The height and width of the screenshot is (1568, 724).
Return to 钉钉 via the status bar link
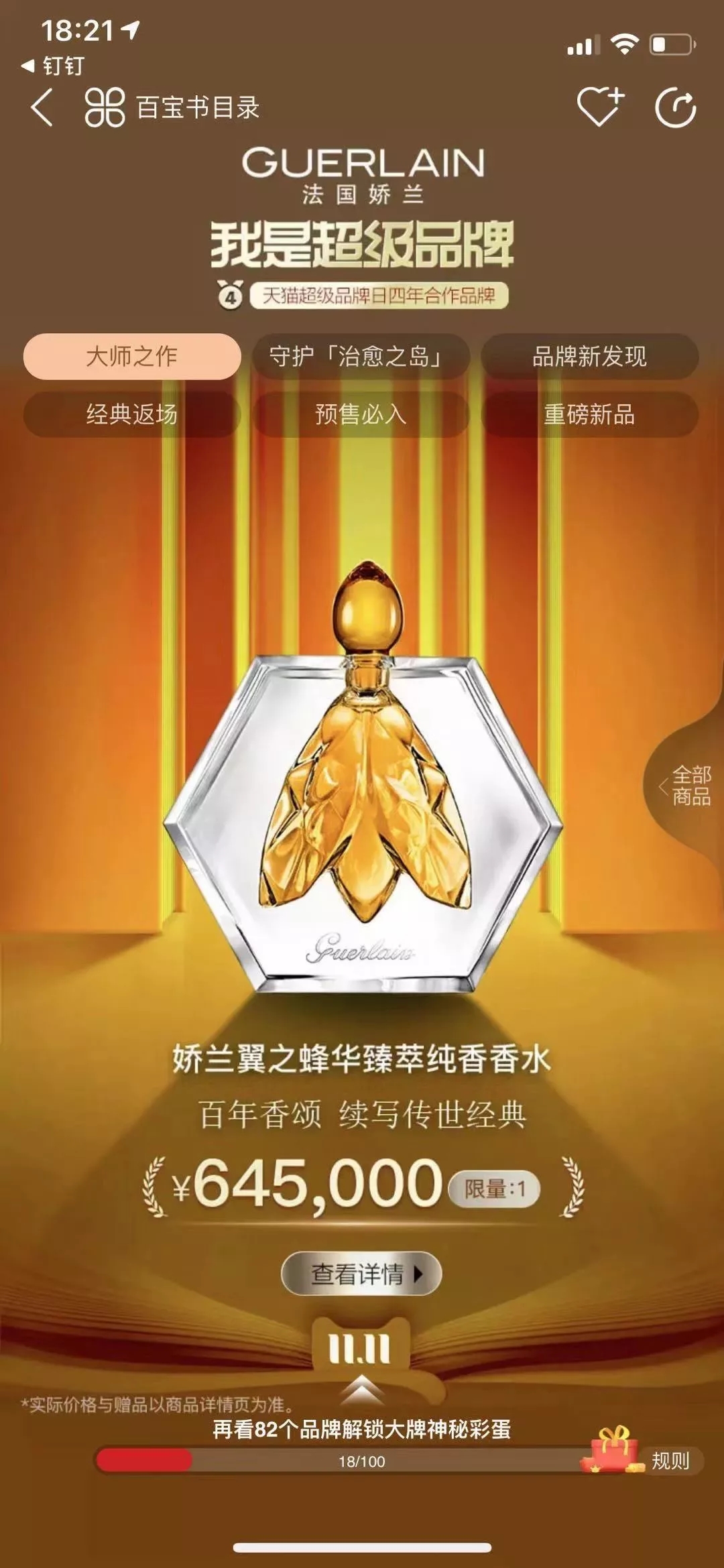point(54,66)
